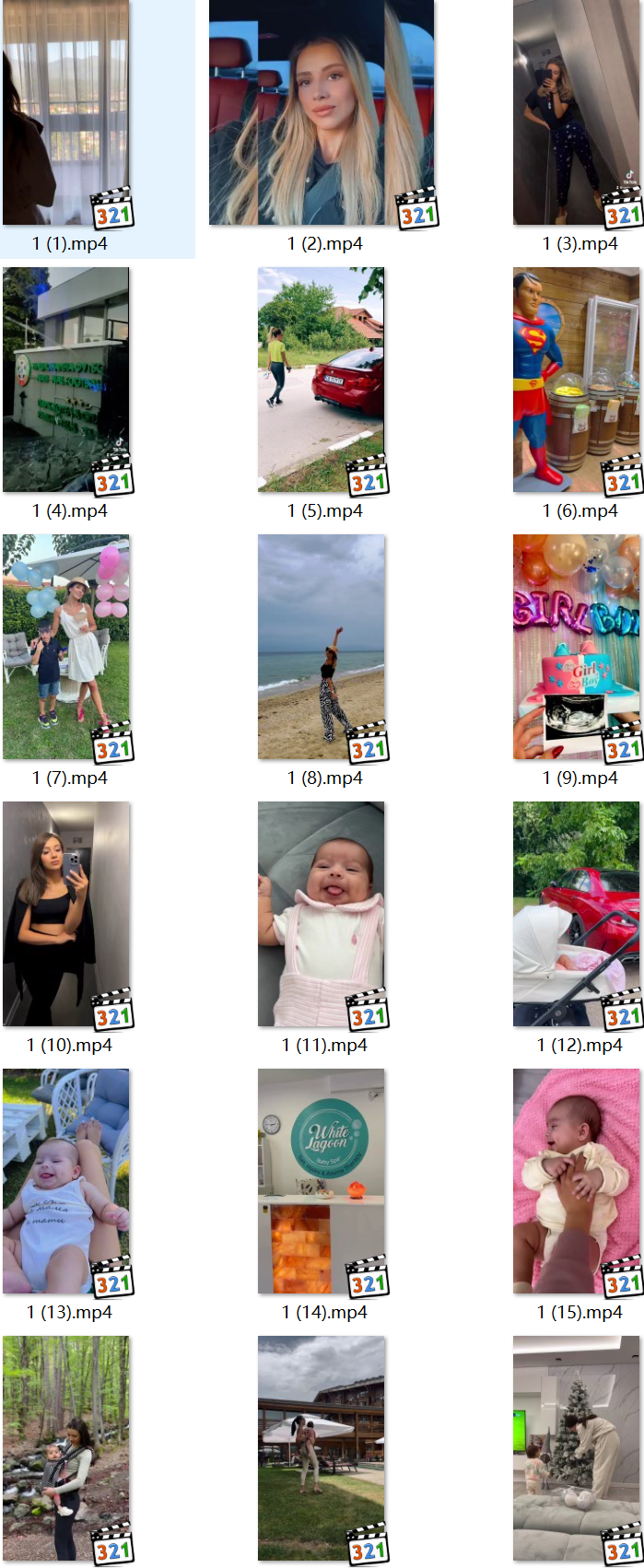The image size is (644, 1568).
Task: Open the file named 1 (3).mp4
Action: point(577,112)
